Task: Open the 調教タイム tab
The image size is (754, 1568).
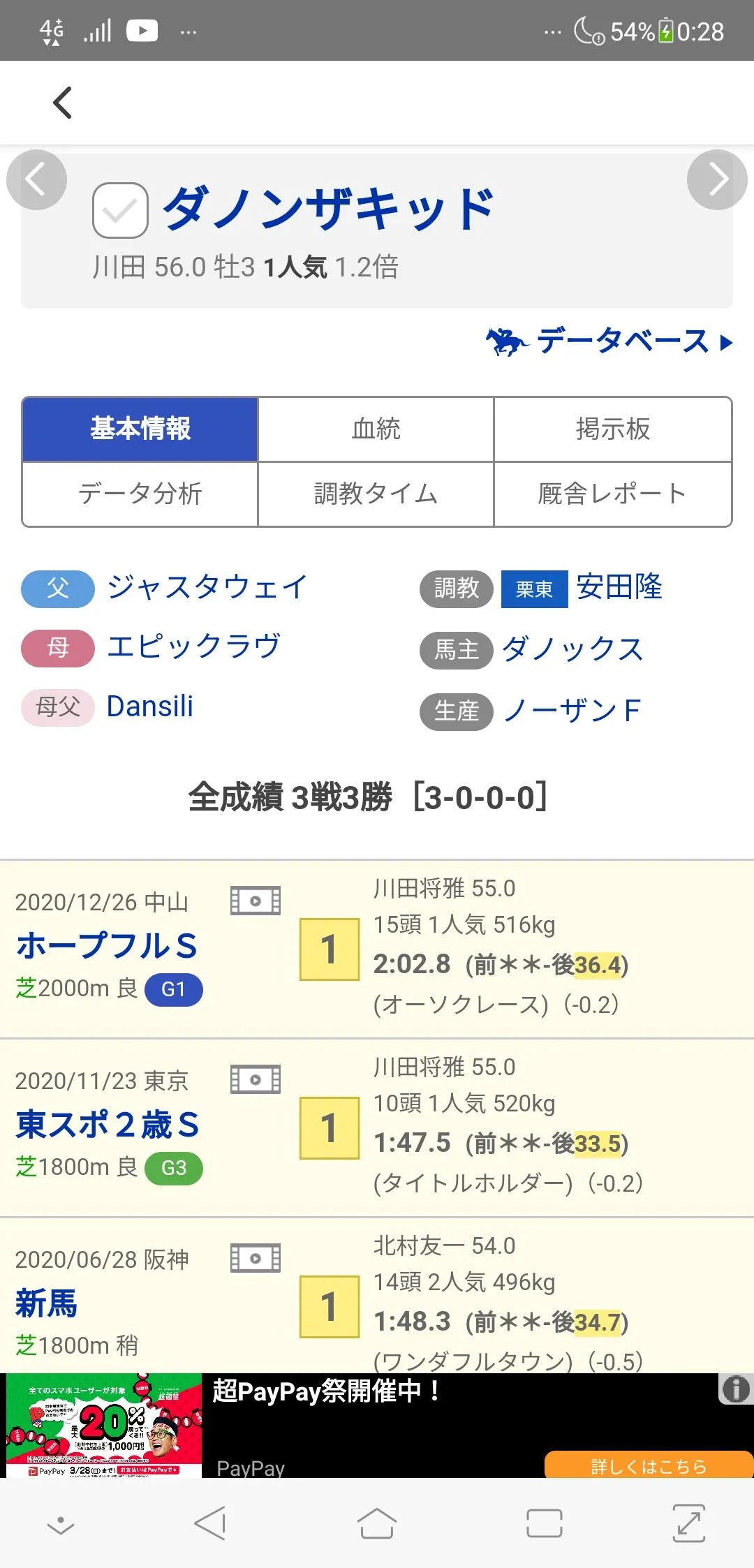Action: tap(376, 494)
